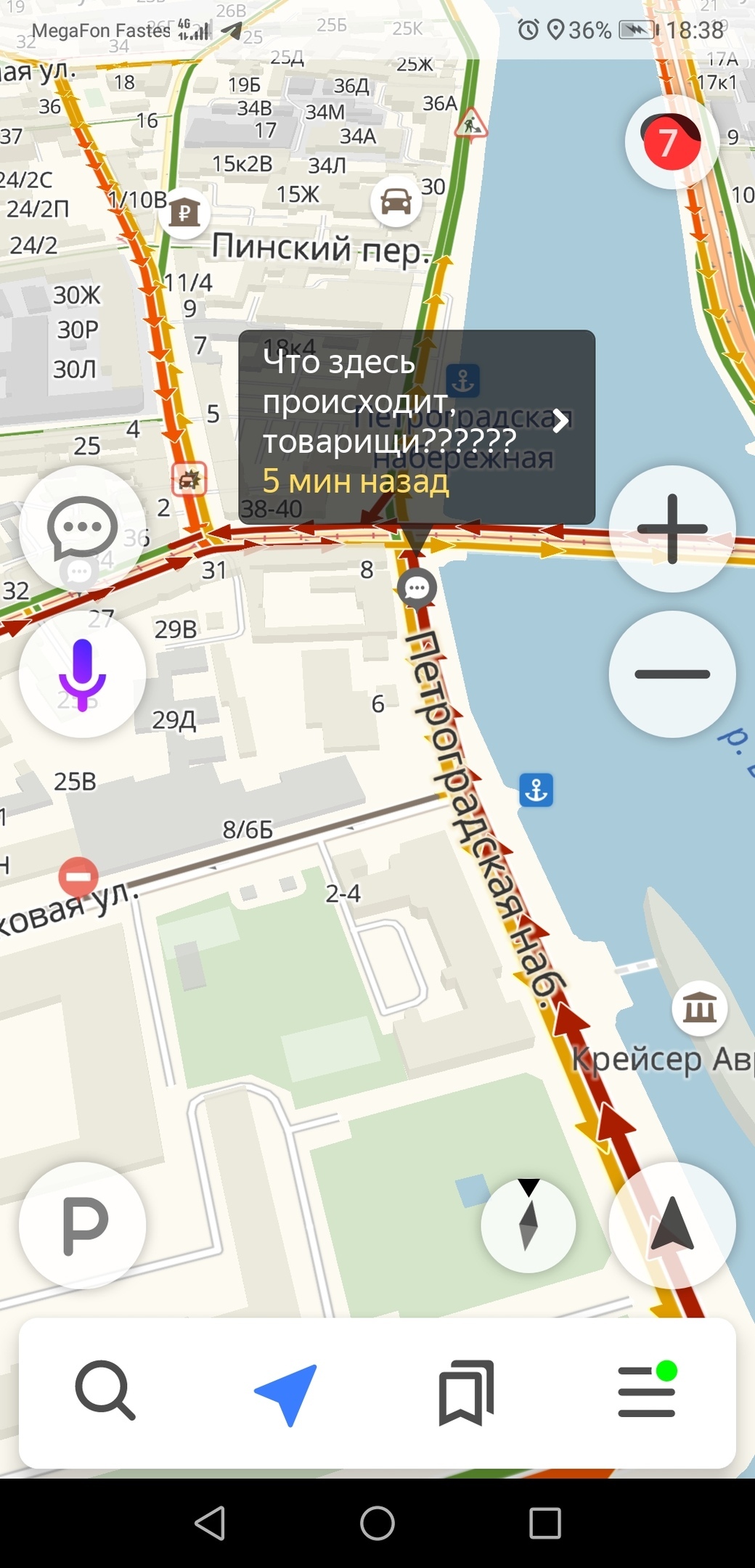Open the traffic level indicator showing 7
This screenshot has height=1568, width=755.
pyautogui.click(x=671, y=142)
